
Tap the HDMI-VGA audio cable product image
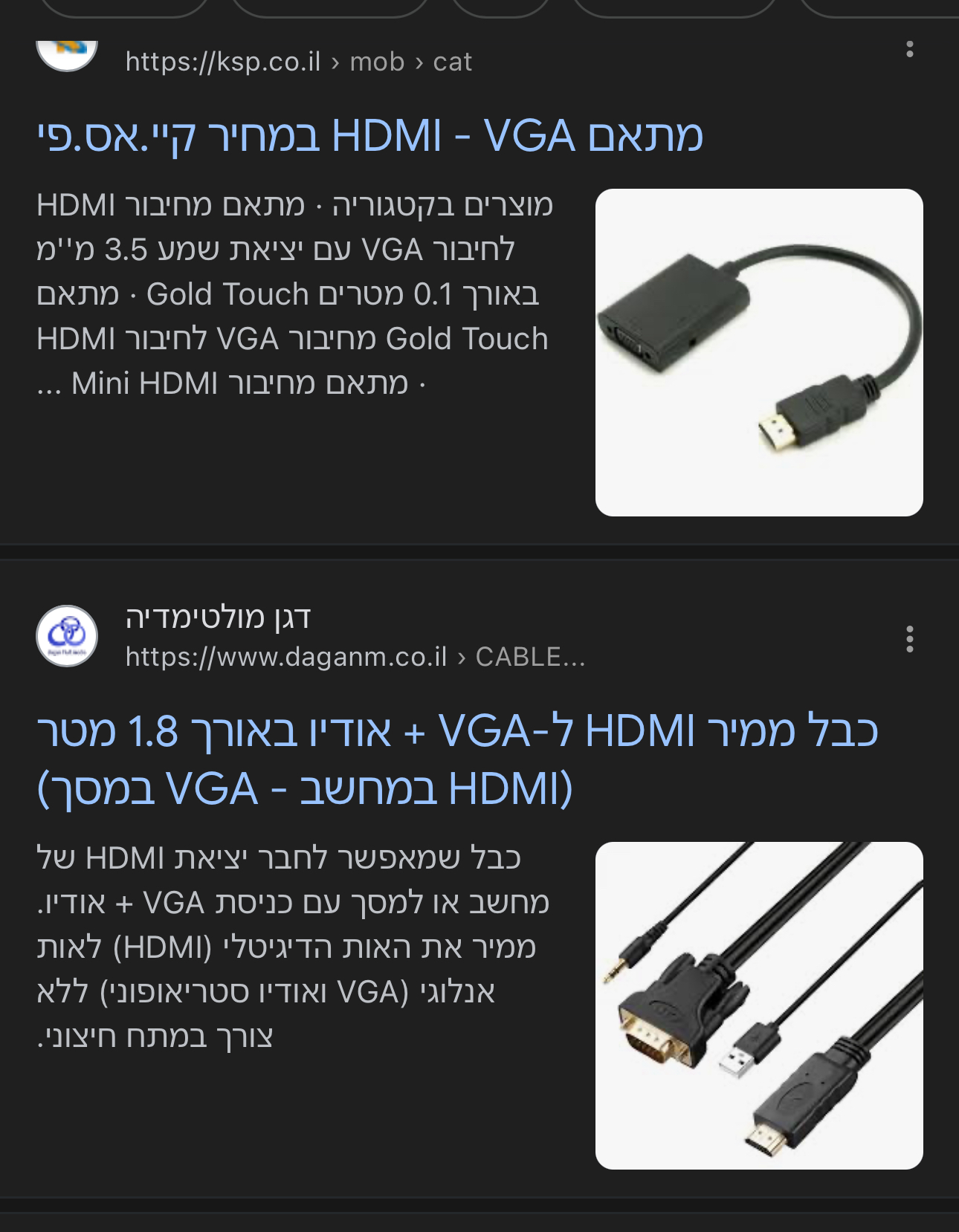tap(758, 1005)
